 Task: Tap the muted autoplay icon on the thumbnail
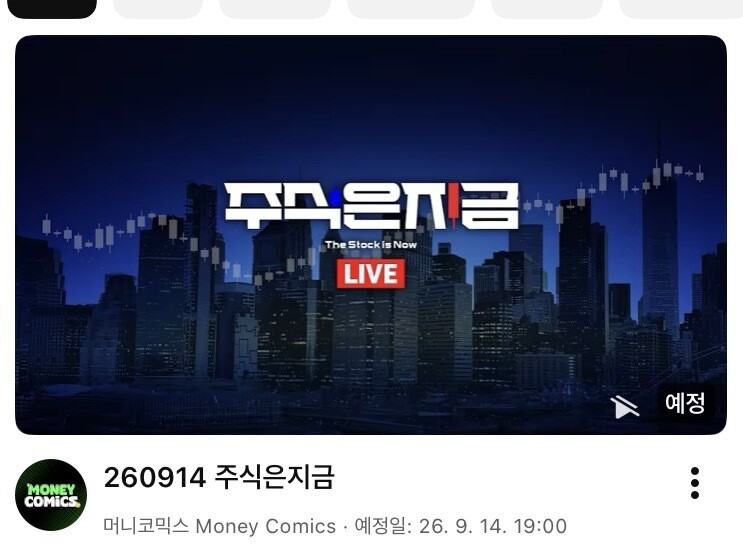624,407
